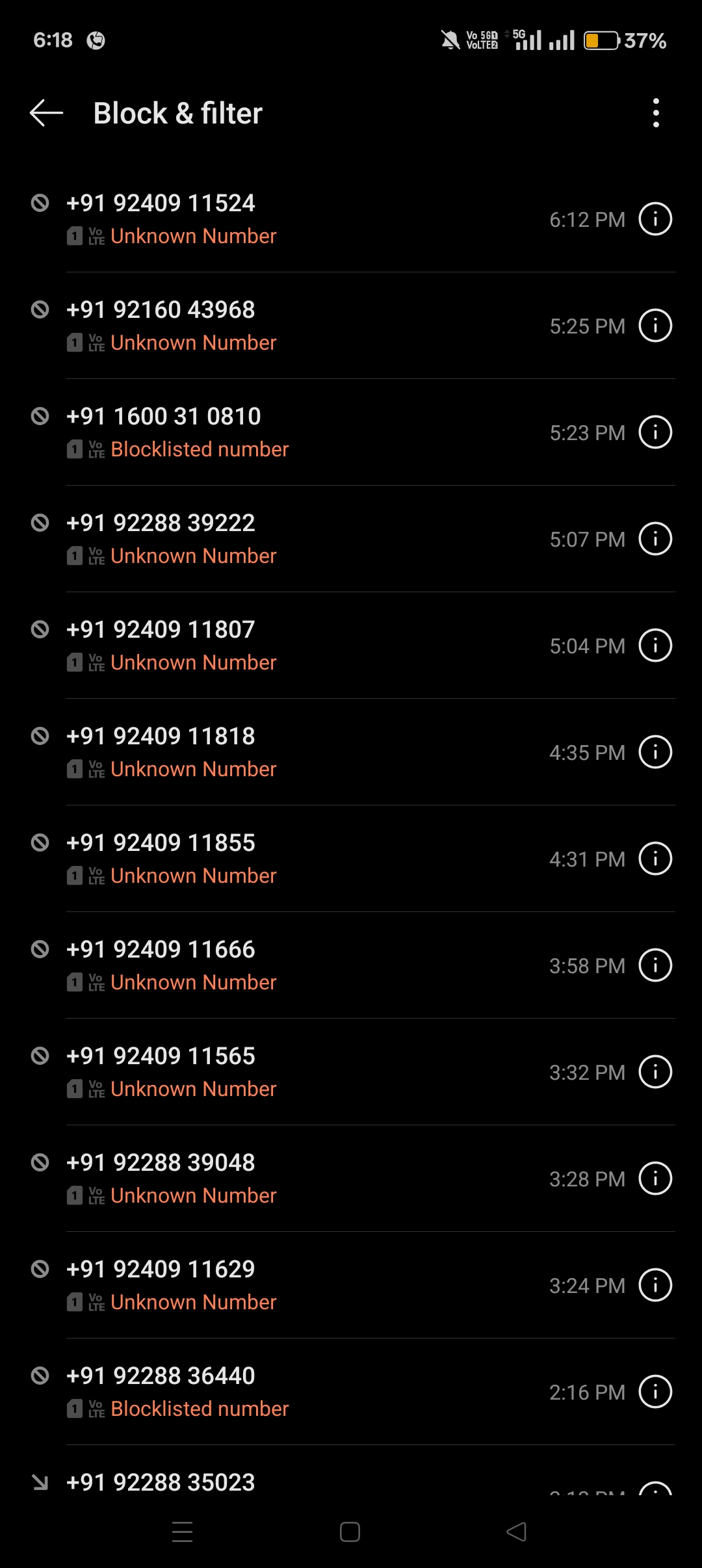702x1568 pixels.
Task: View details icon for +91 1600 31 0810
Action: click(655, 432)
